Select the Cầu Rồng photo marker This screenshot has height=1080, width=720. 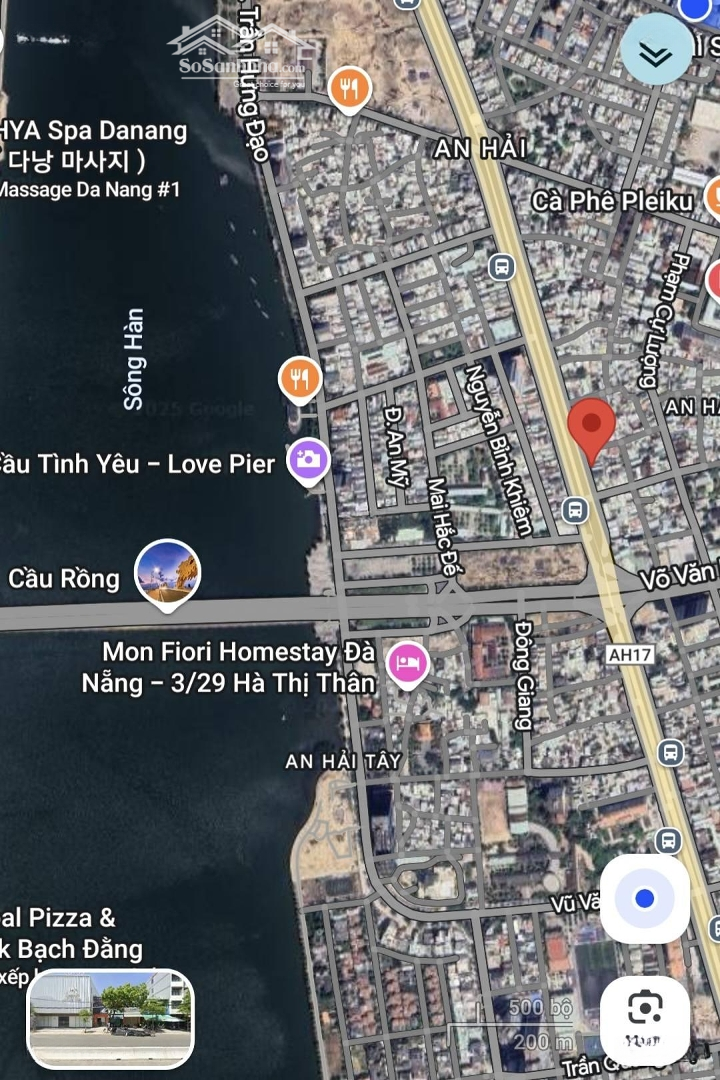[168, 575]
